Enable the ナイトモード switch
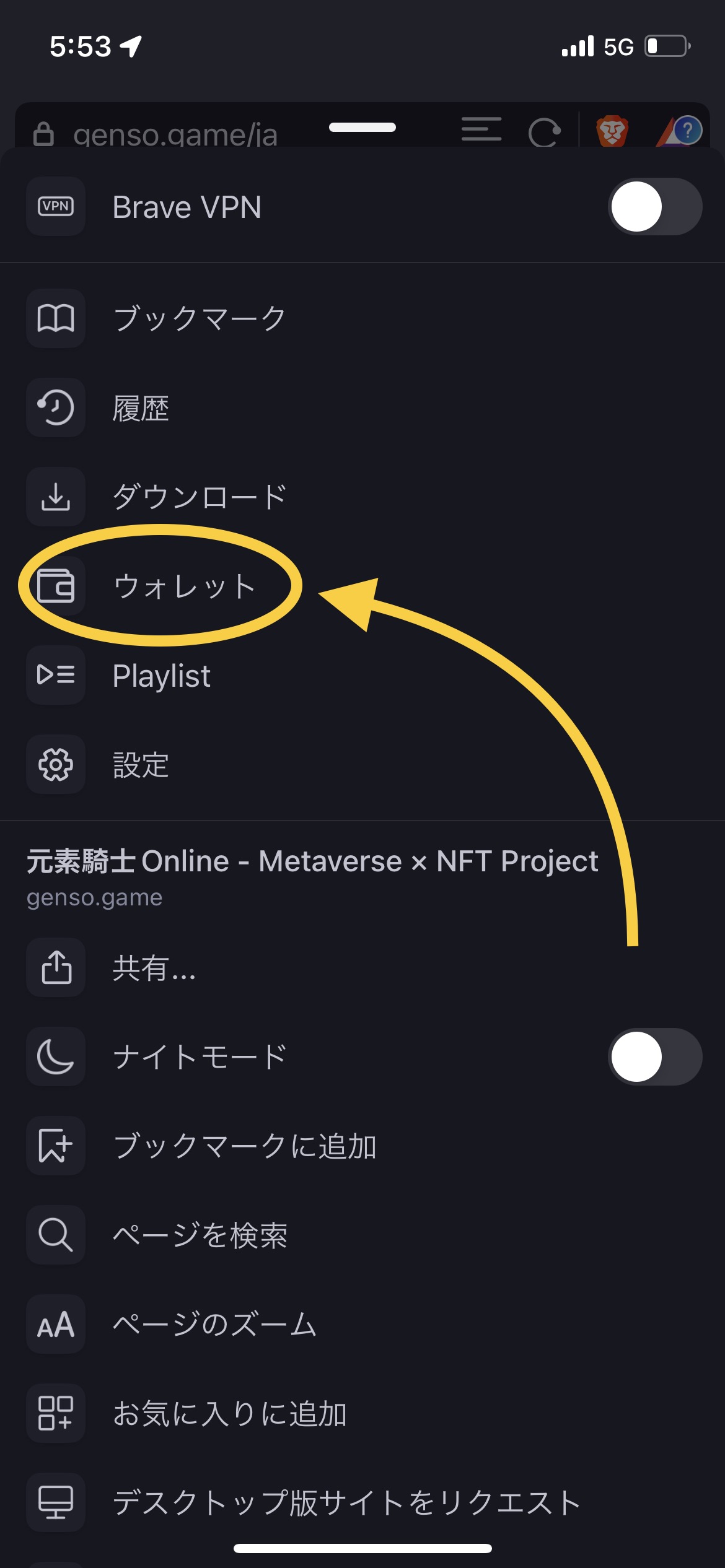 click(x=654, y=1057)
